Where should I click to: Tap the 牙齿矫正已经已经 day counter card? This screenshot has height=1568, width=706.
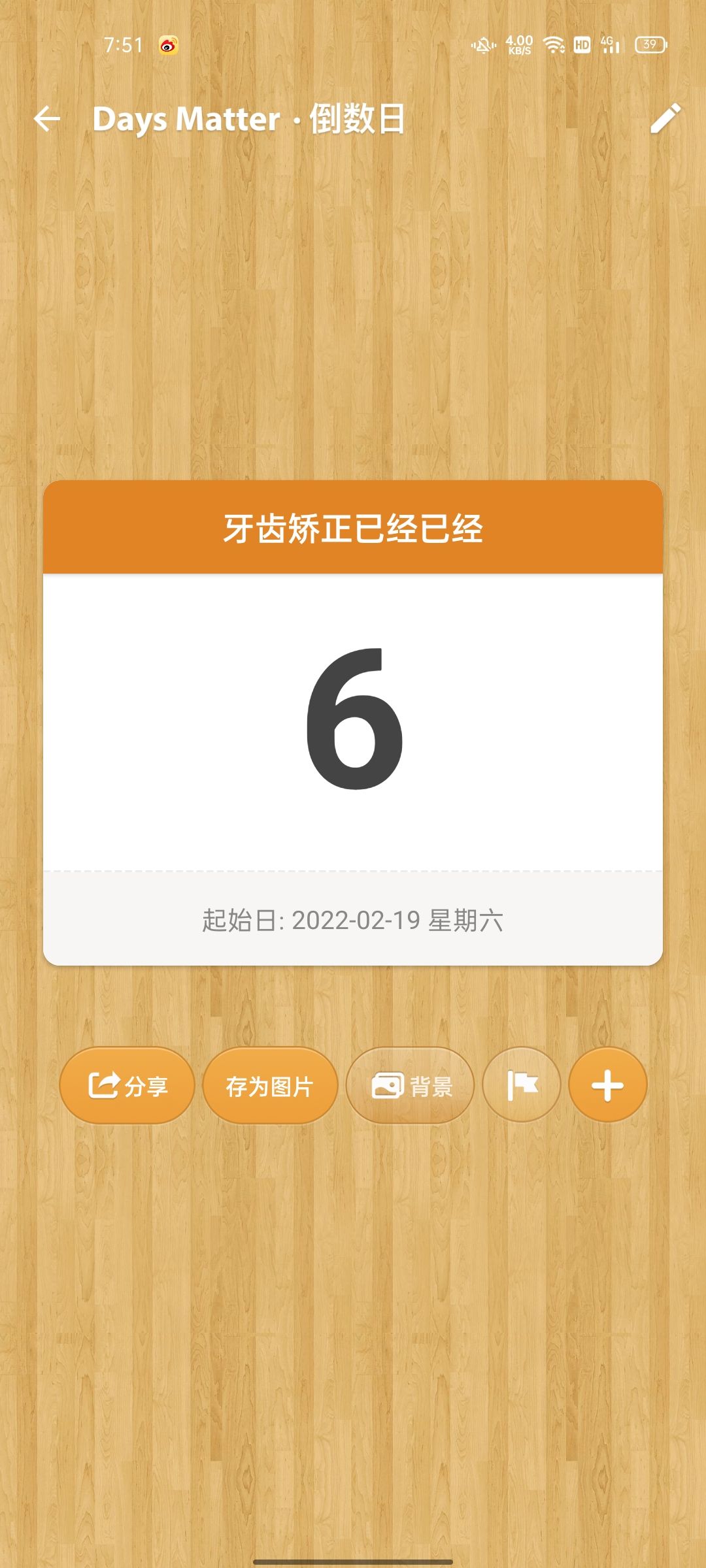[353, 722]
